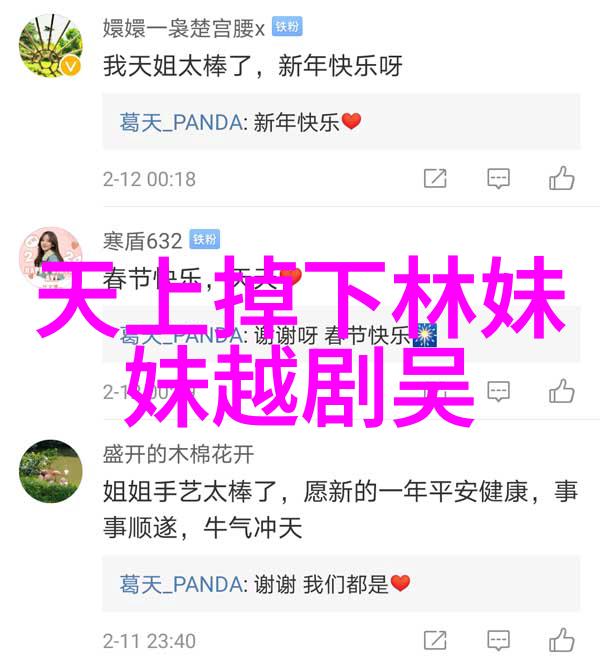Like the comment by 嬛嬛一袅楚宫腰x

(561, 179)
